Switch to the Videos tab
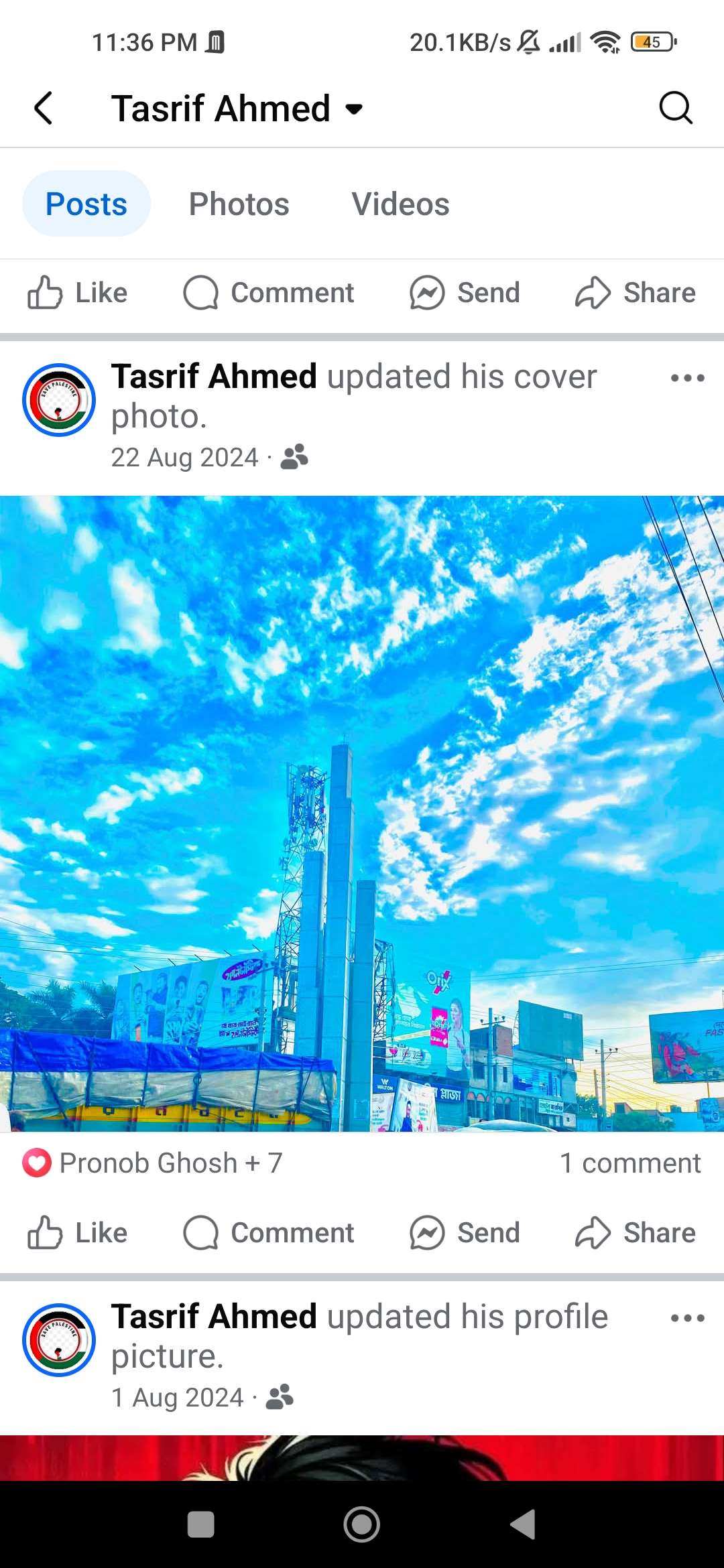The image size is (724, 1568). click(x=400, y=204)
